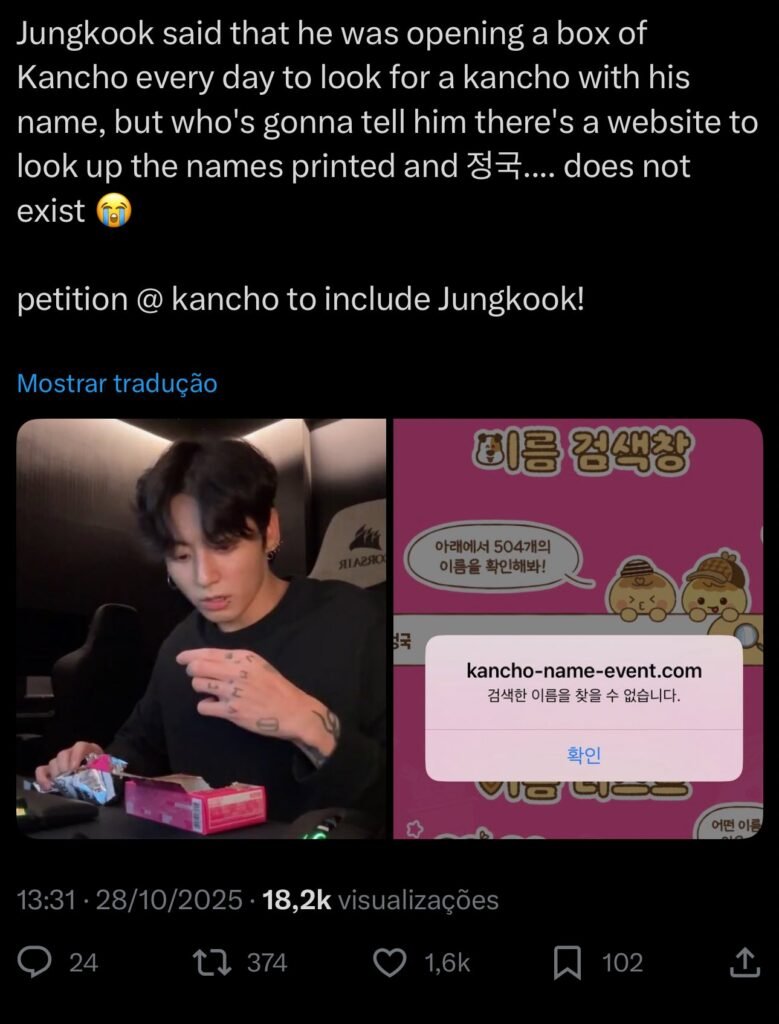Viewport: 779px width, 1024px height.
Task: Like this post with the heart icon
Action: pos(389,962)
